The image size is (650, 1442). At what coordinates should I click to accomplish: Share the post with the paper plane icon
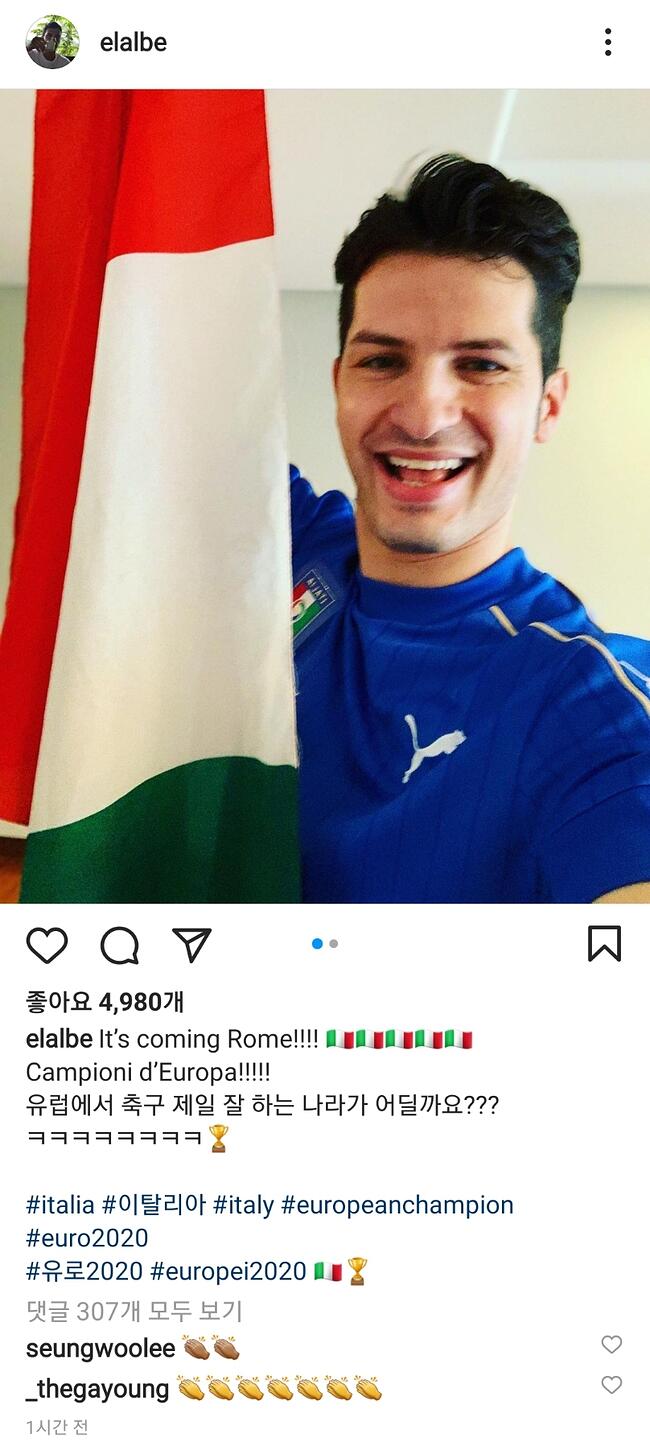192,944
